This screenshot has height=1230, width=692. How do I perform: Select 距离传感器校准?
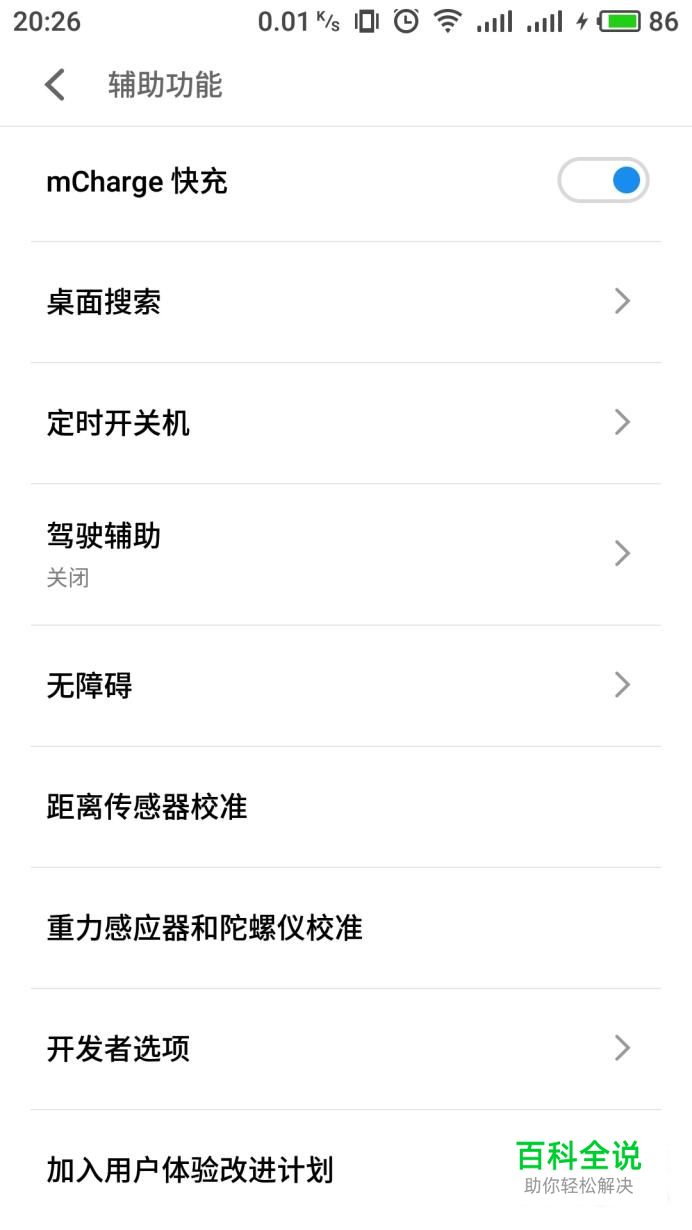[x=345, y=807]
